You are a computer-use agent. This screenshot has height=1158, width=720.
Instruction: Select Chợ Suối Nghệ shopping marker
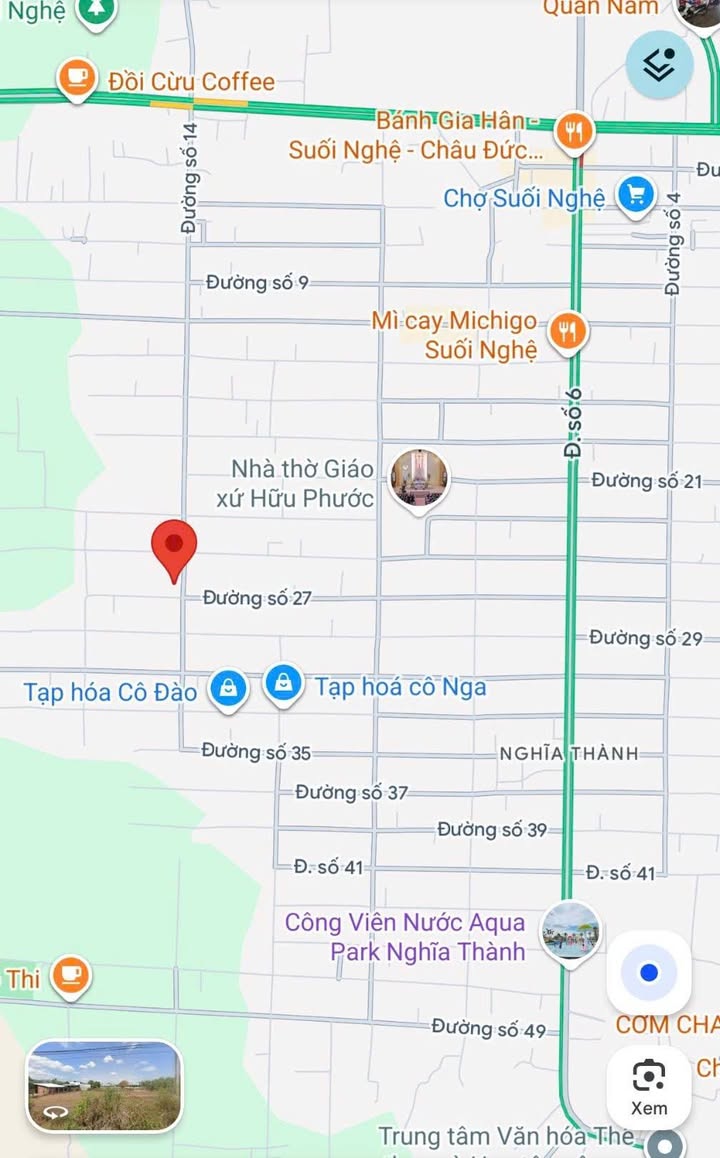[636, 197]
